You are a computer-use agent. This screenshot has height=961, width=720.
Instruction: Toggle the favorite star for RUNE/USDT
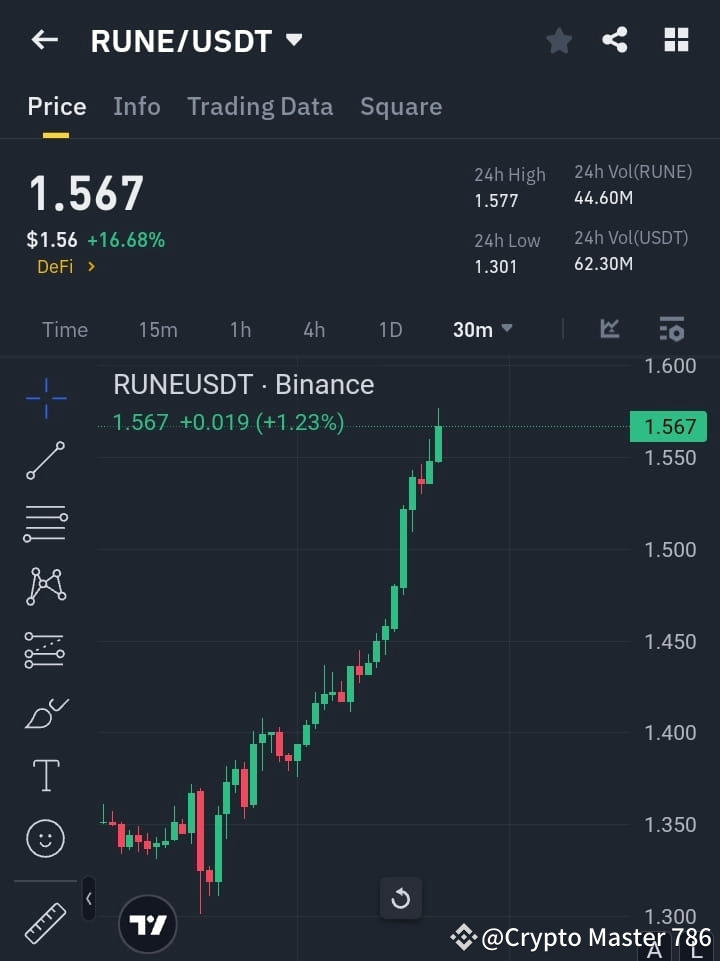[558, 41]
